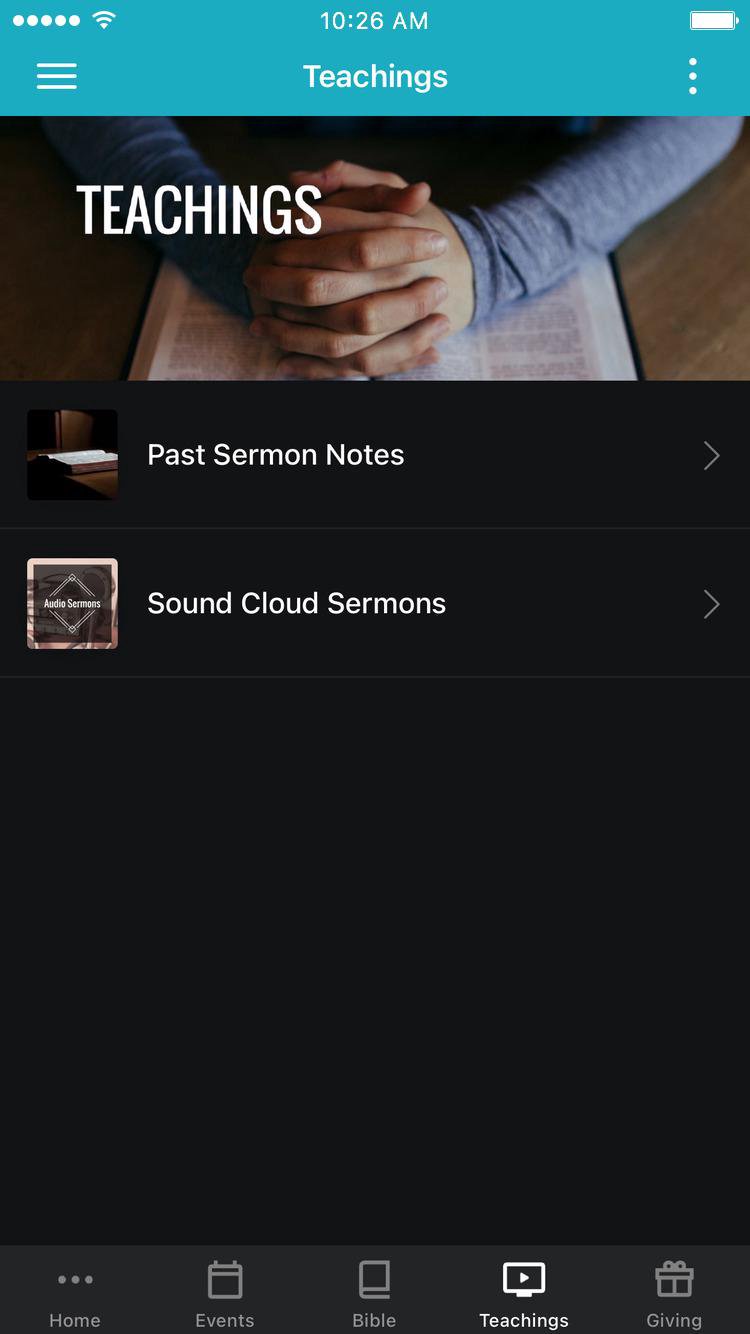Switch to the Home tab
This screenshot has width=750, height=1334.
click(x=75, y=1293)
